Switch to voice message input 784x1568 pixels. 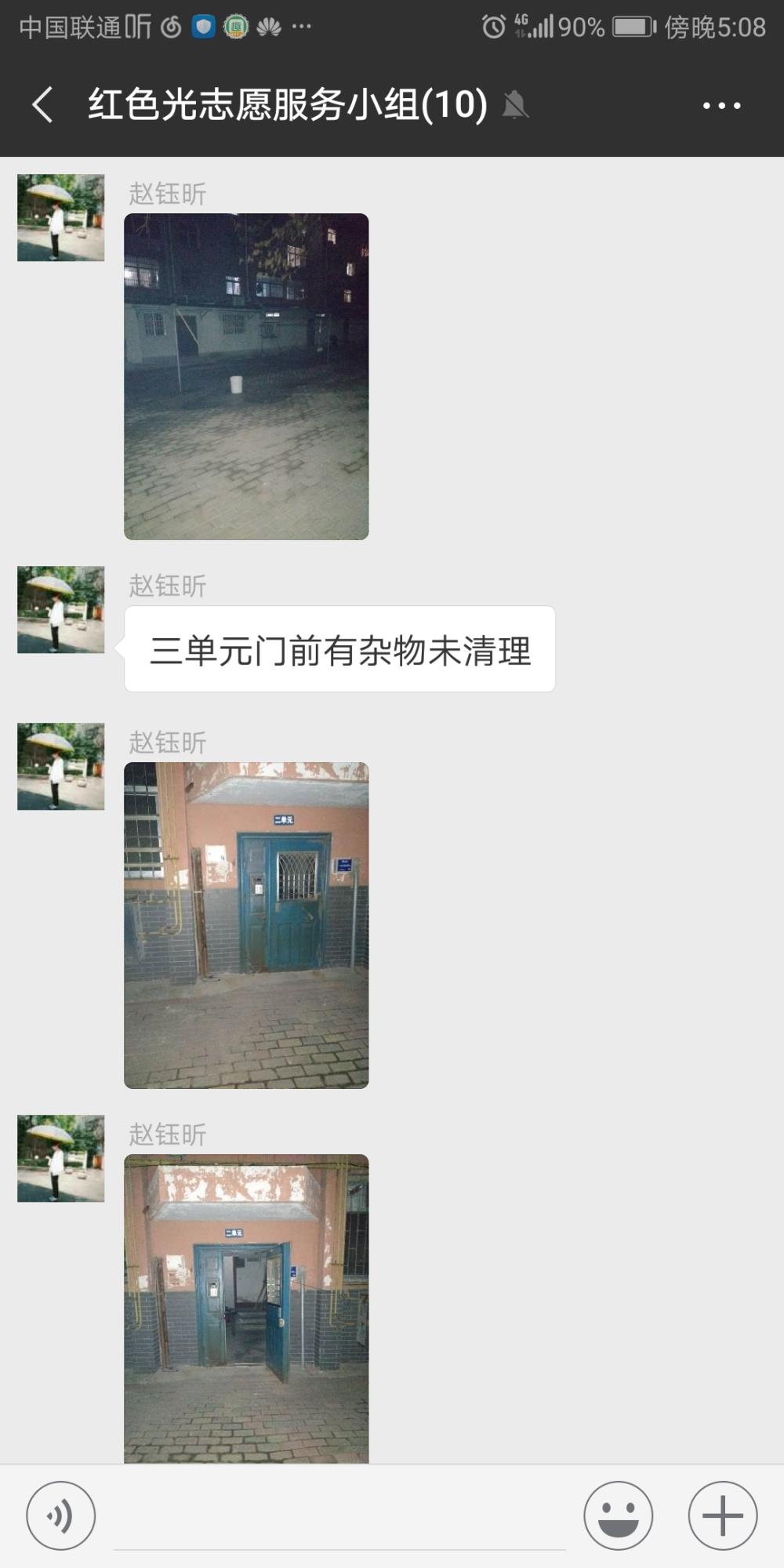point(61,1515)
